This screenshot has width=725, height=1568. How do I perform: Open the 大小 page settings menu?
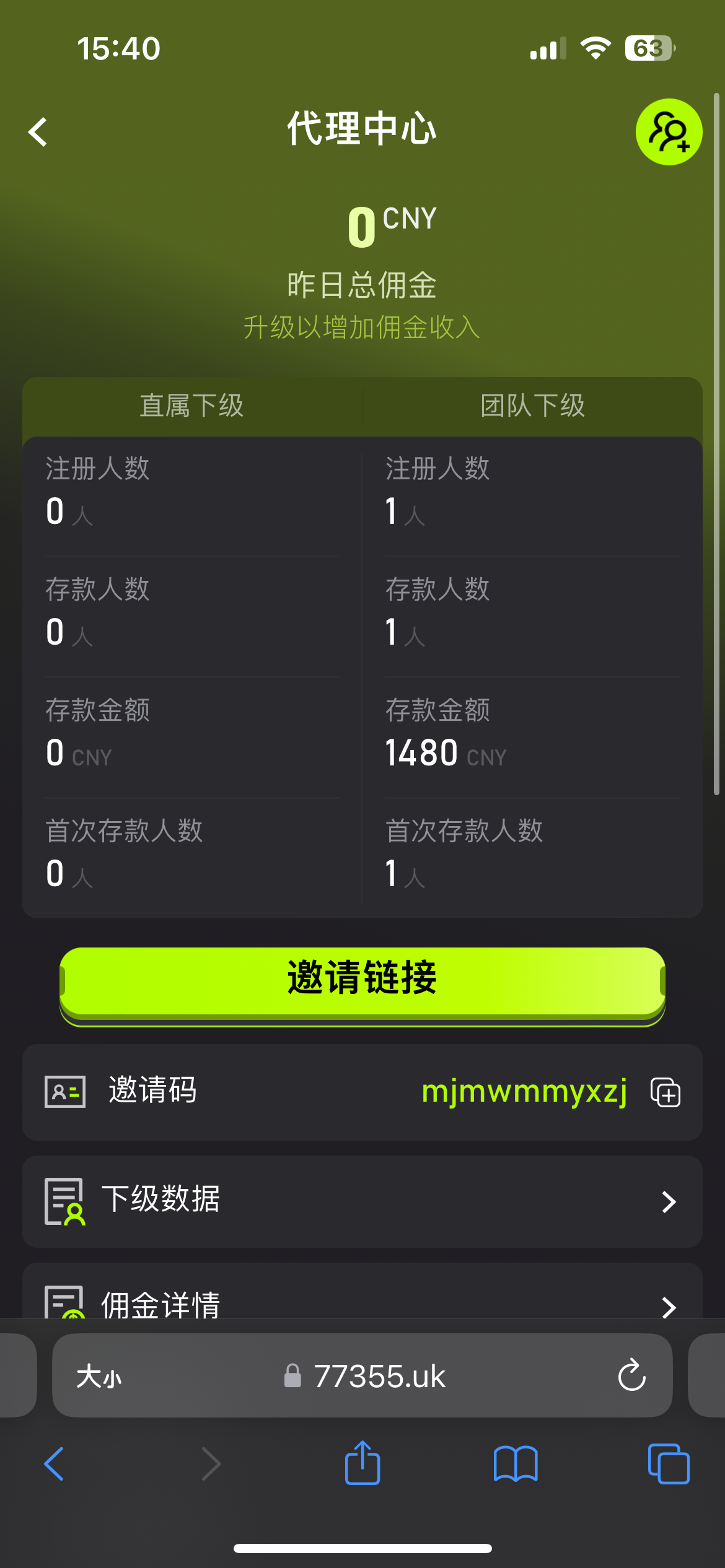[99, 1377]
